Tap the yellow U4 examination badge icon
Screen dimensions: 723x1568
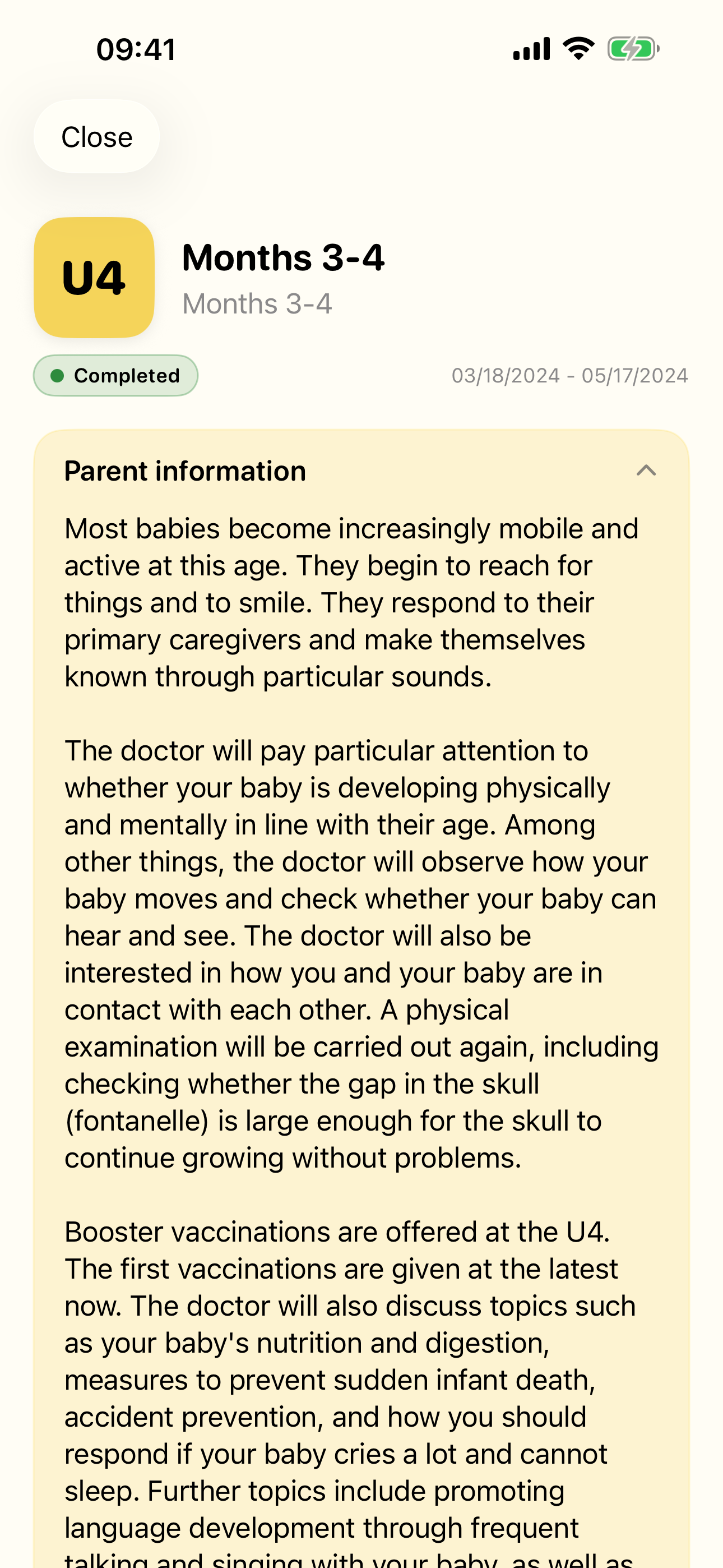coord(95,278)
